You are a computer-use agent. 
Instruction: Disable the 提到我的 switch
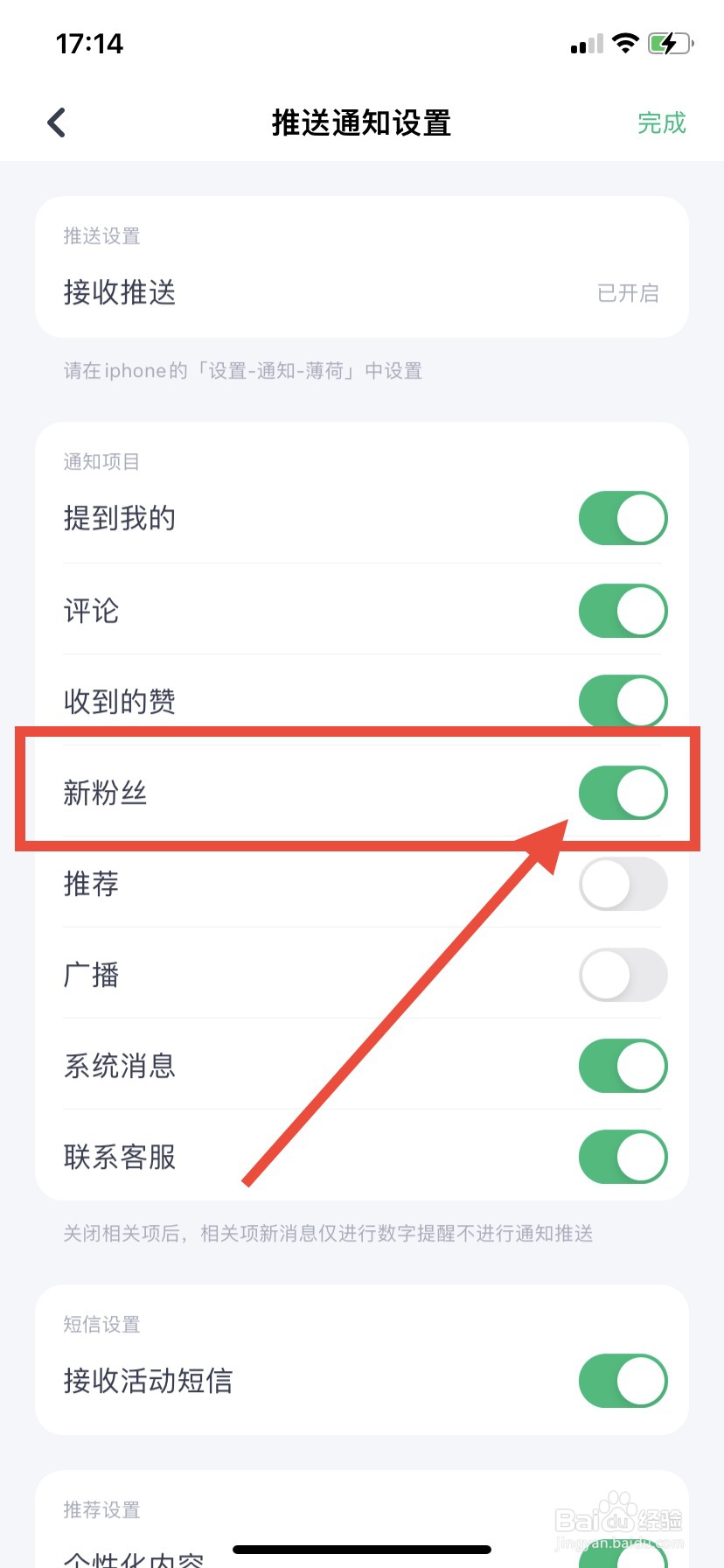coord(623,518)
